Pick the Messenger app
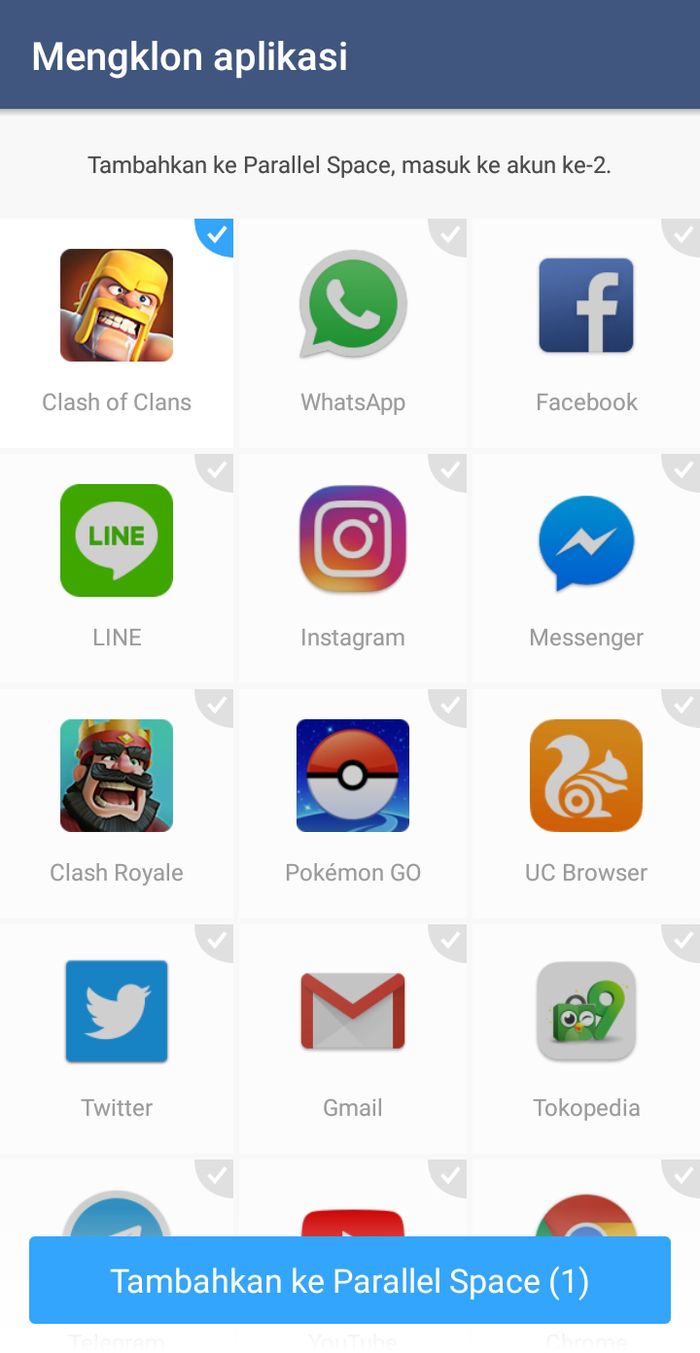The image size is (700, 1353). click(586, 567)
